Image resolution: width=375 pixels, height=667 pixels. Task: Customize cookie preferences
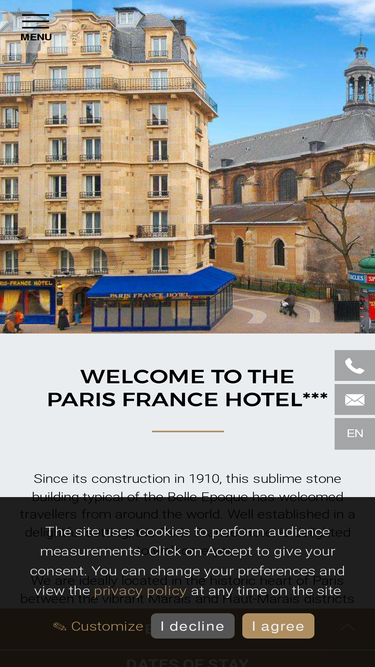98,626
